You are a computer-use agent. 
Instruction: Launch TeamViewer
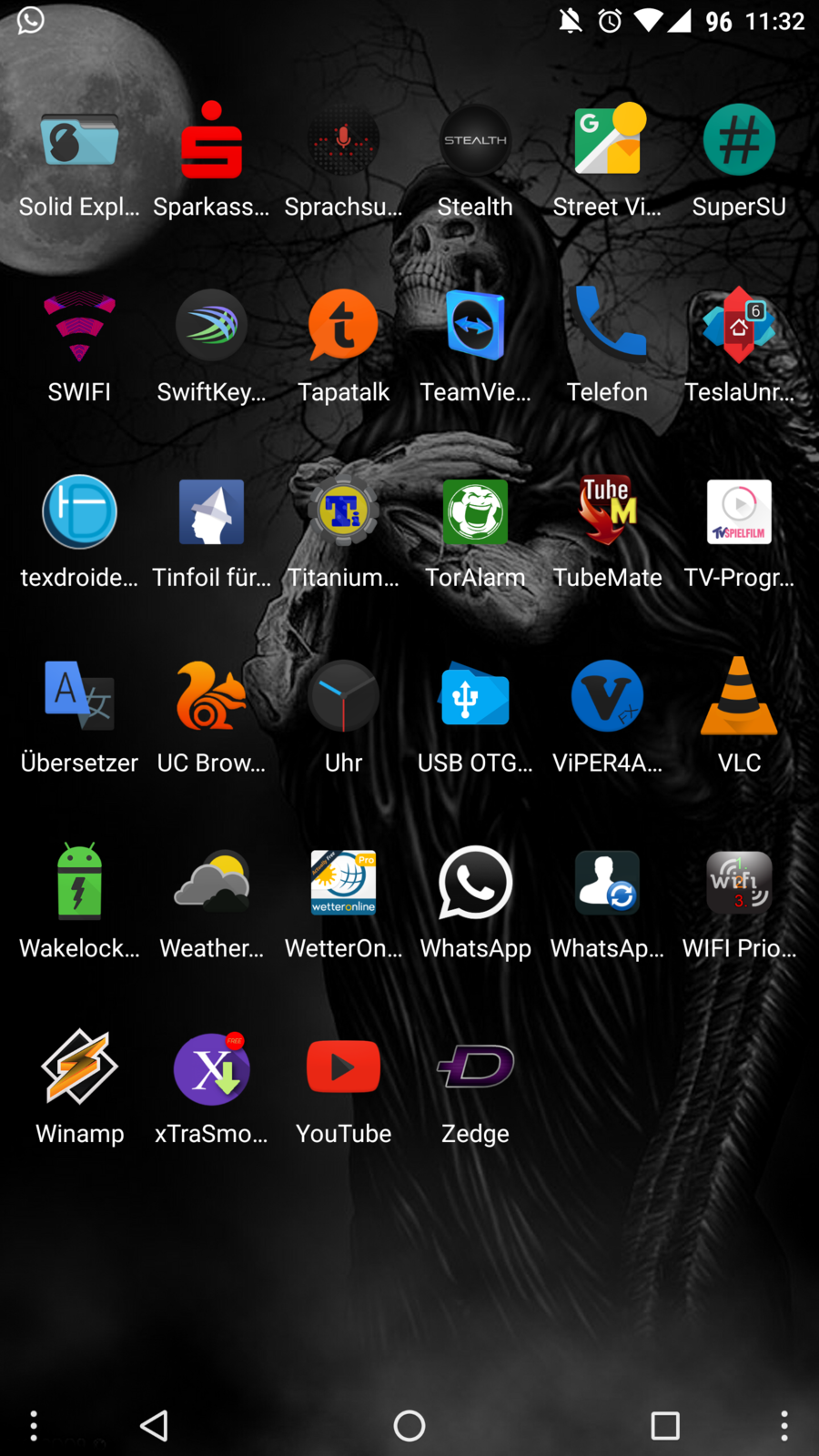[x=475, y=326]
